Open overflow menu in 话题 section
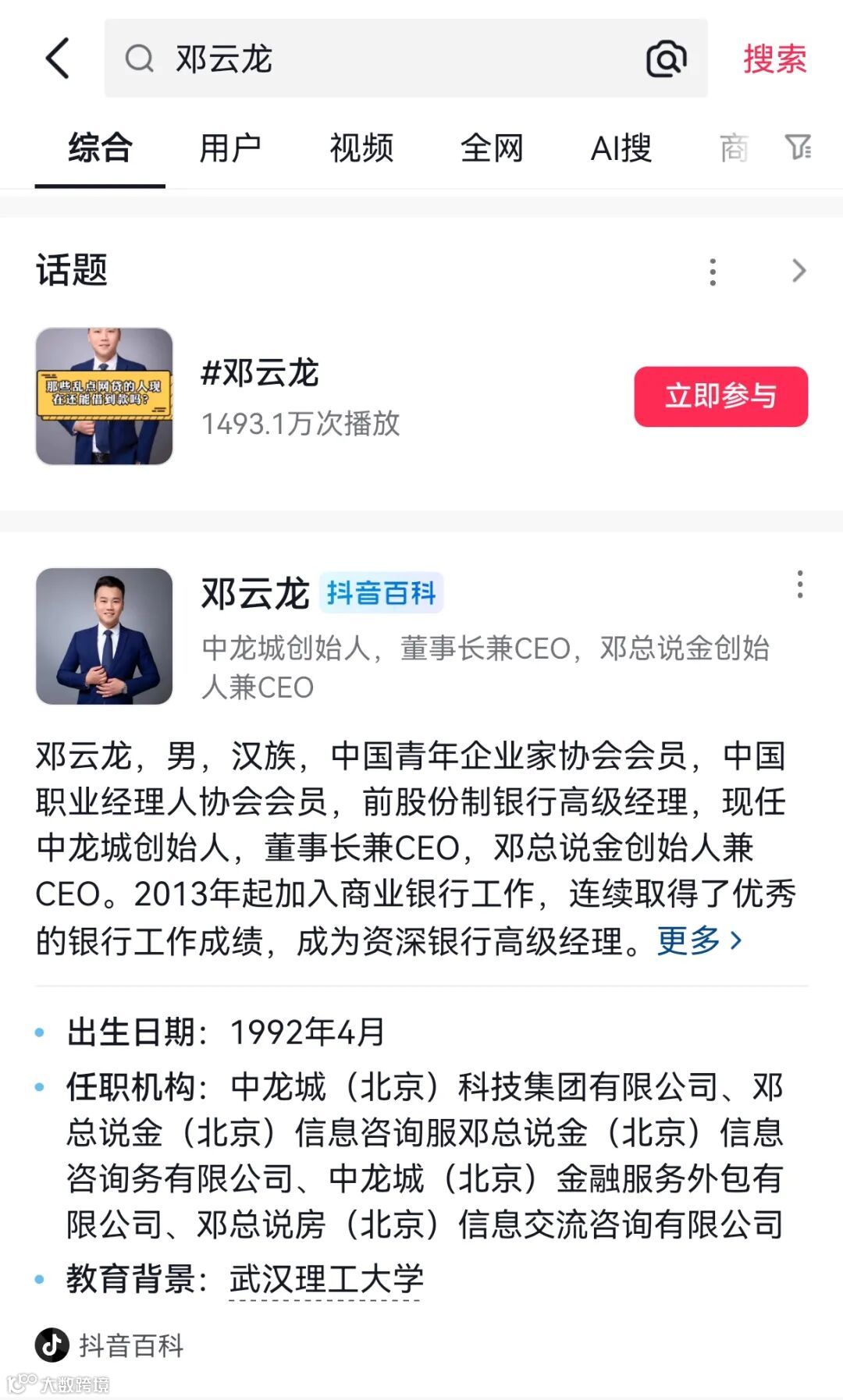843x1400 pixels. [713, 272]
